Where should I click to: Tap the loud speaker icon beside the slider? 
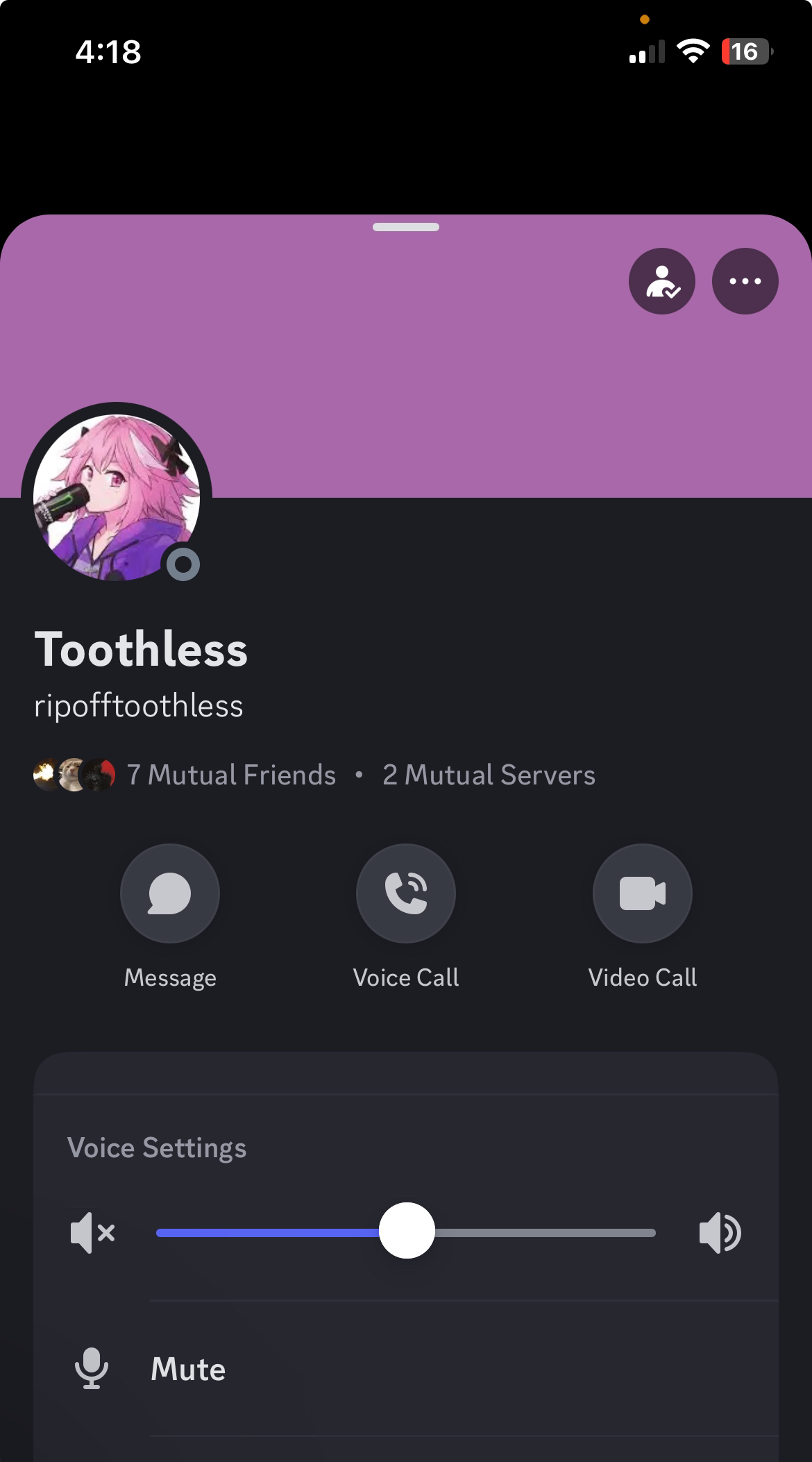(720, 1233)
